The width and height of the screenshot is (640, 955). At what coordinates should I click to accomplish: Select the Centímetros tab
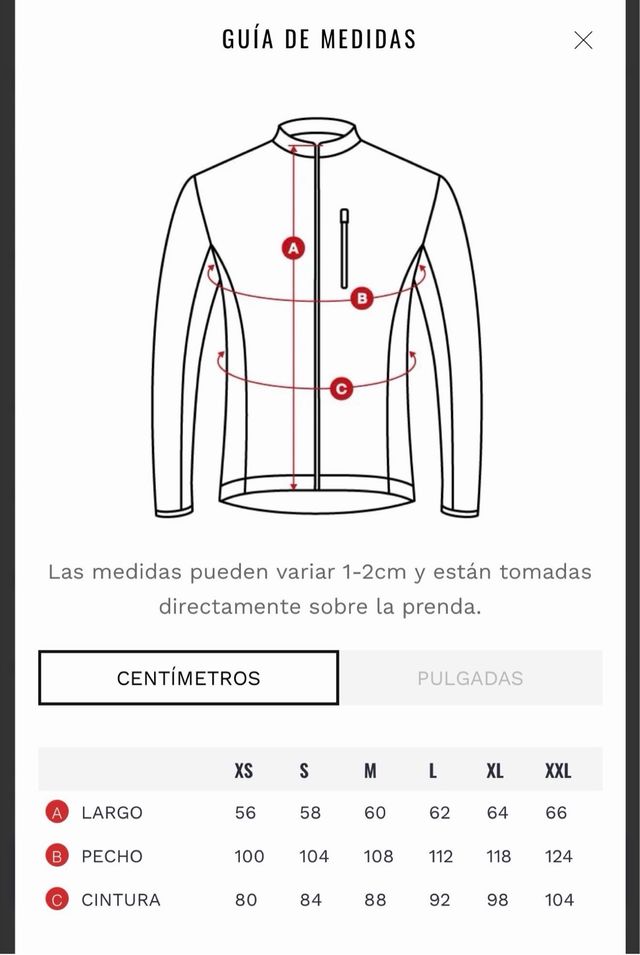pyautogui.click(x=189, y=678)
